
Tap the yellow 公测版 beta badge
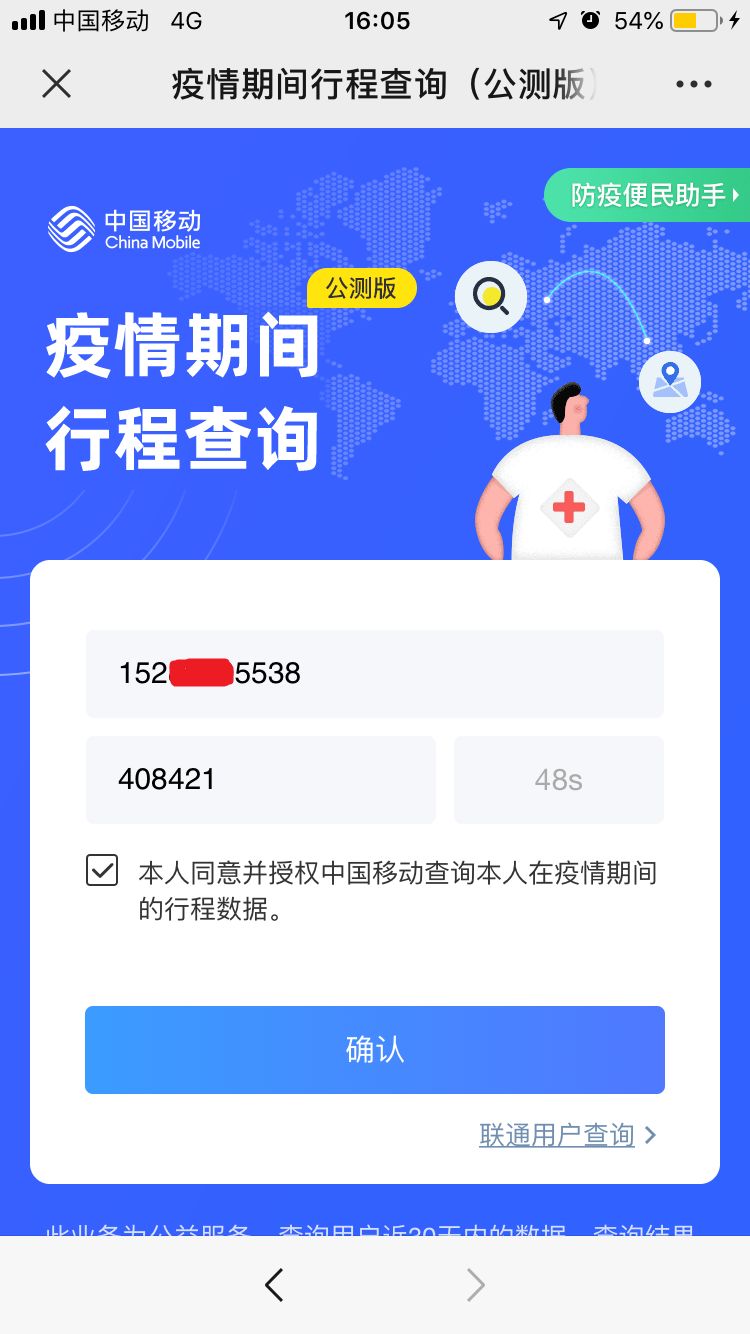pos(361,289)
